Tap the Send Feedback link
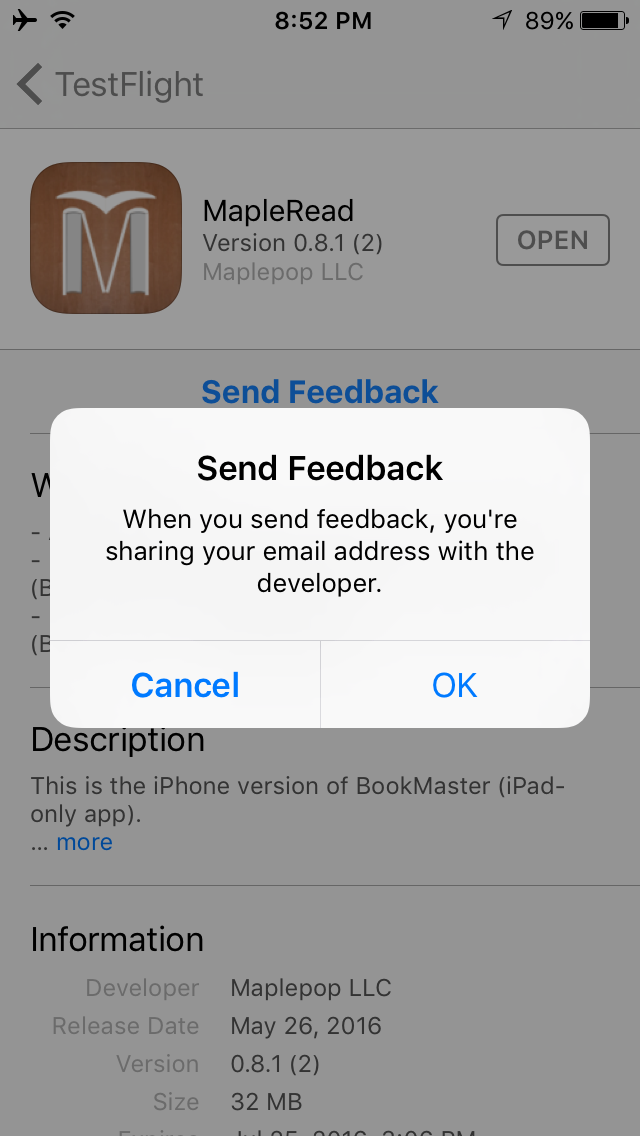This screenshot has height=1136, width=640. 320,391
